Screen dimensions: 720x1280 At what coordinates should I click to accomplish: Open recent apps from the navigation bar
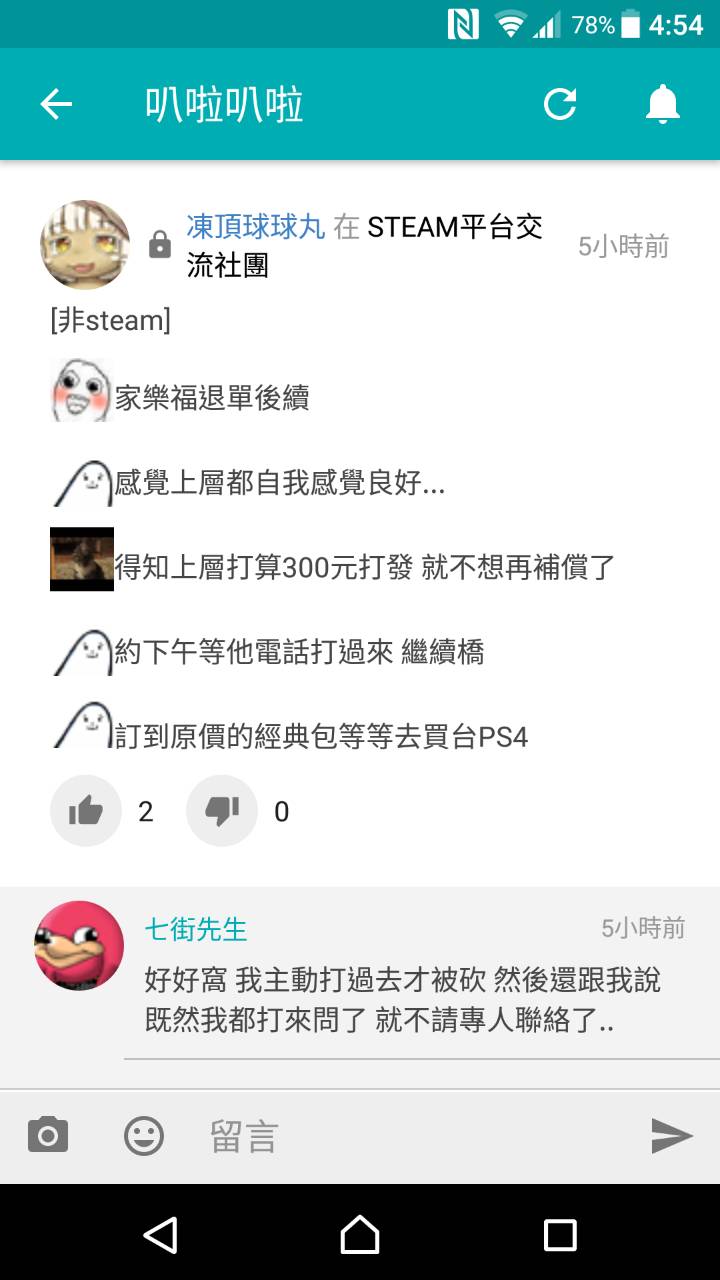click(x=560, y=1236)
